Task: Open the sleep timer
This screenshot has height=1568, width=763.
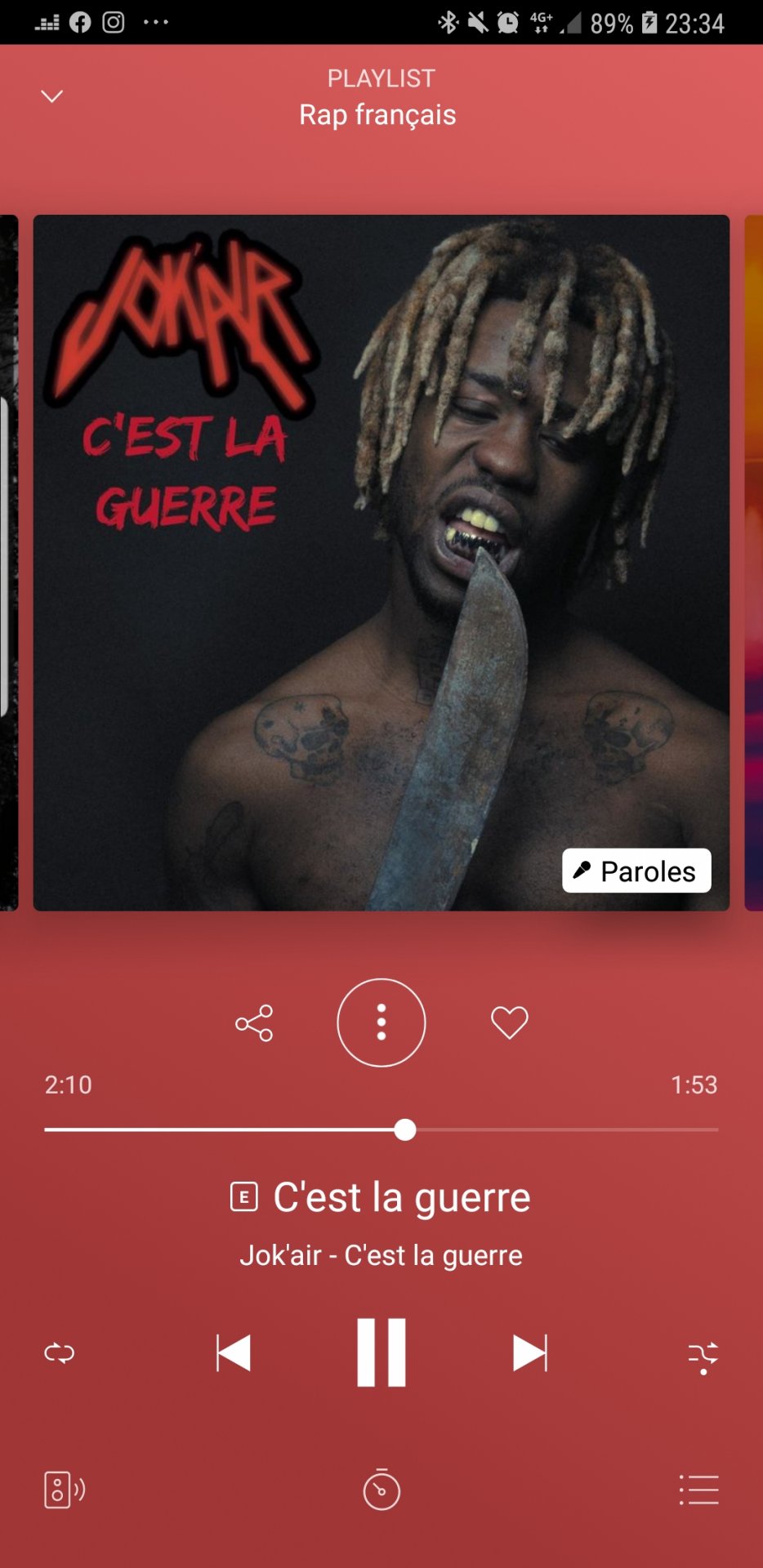Action: 381,1490
